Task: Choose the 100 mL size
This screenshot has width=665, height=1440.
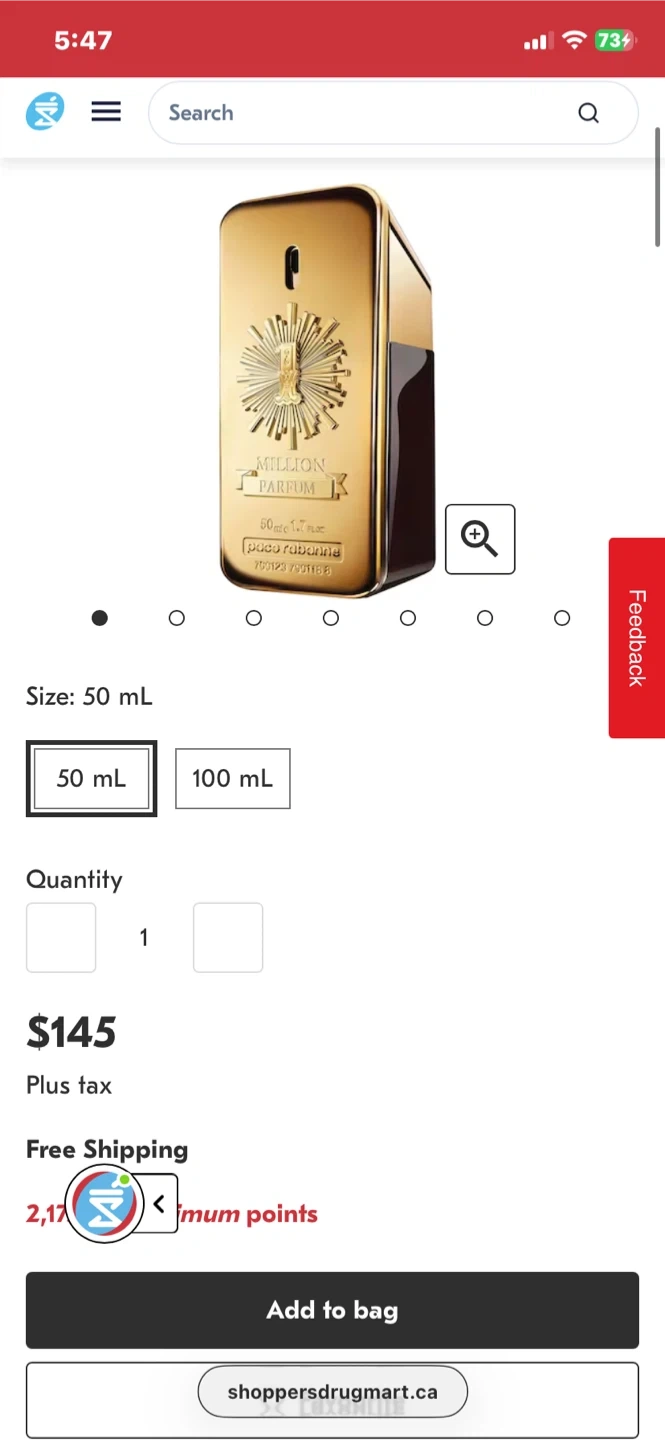Action: click(232, 778)
